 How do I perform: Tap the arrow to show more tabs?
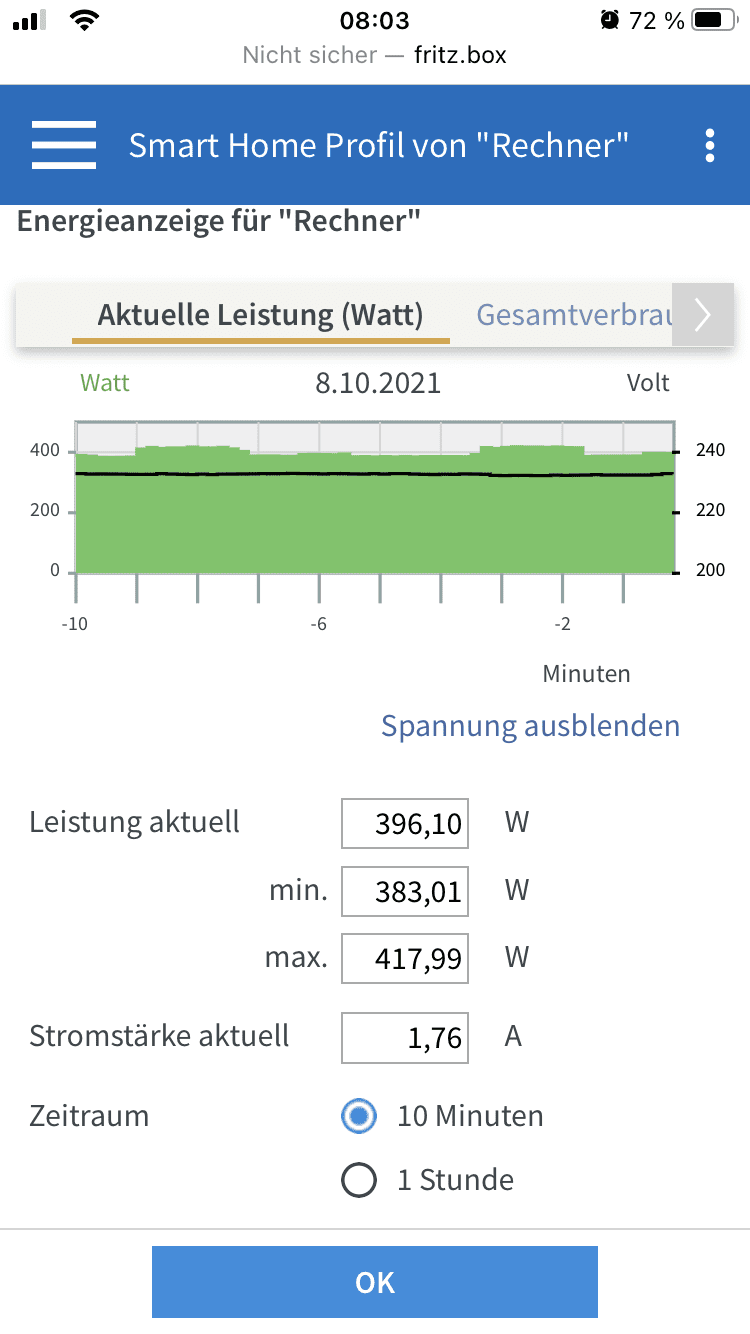point(702,315)
